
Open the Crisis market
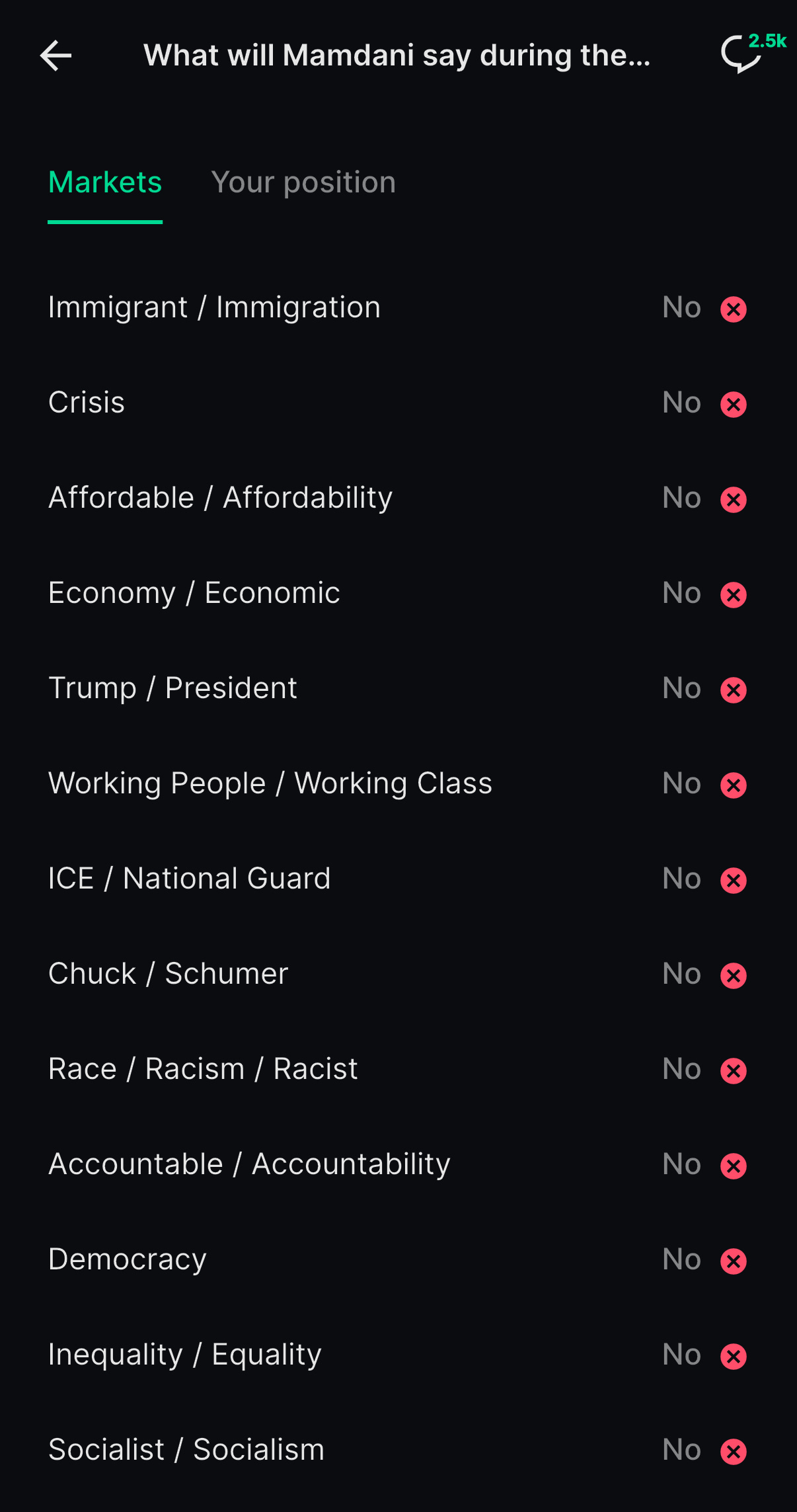pyautogui.click(x=87, y=403)
